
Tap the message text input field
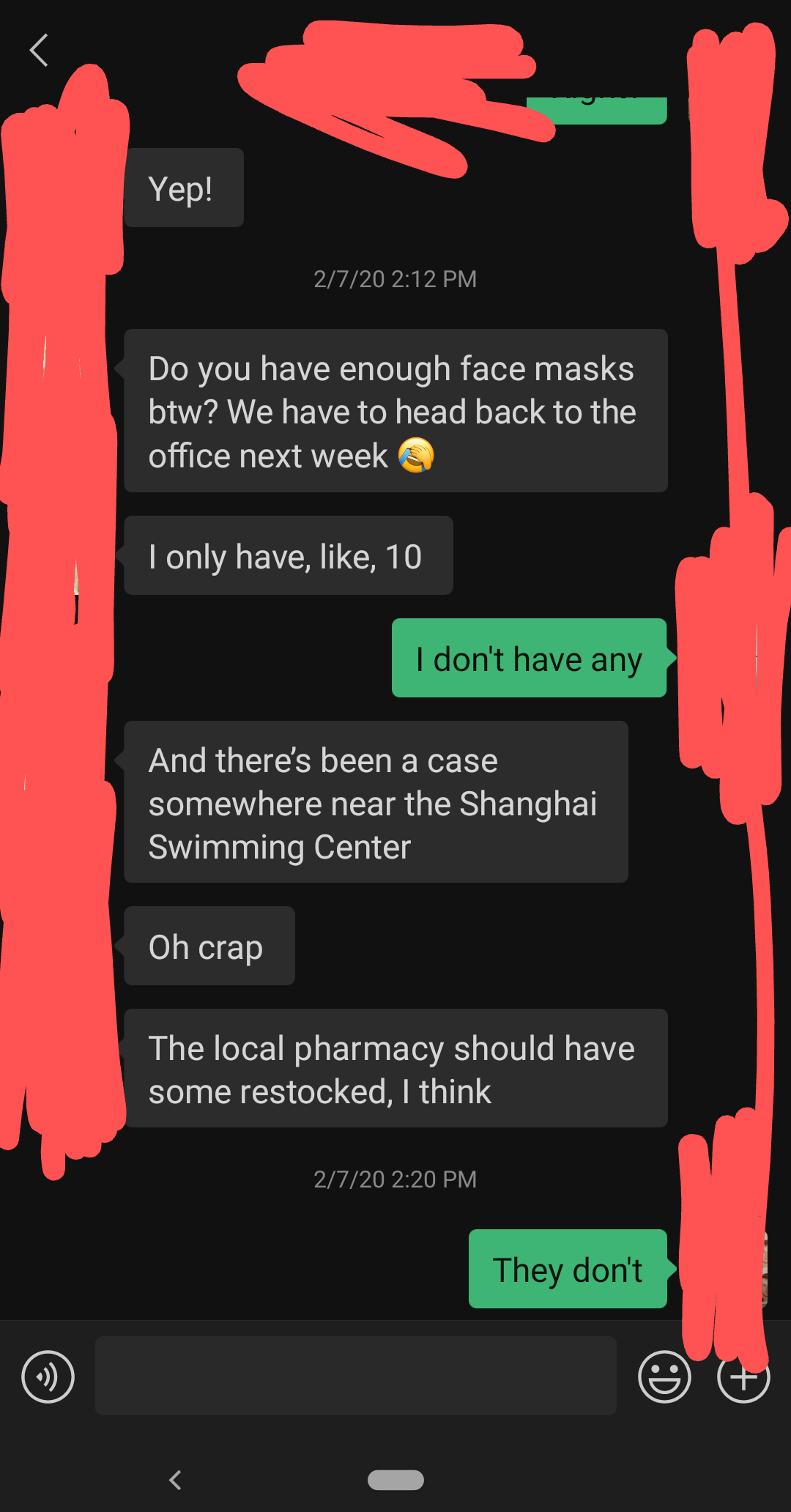coord(356,1375)
